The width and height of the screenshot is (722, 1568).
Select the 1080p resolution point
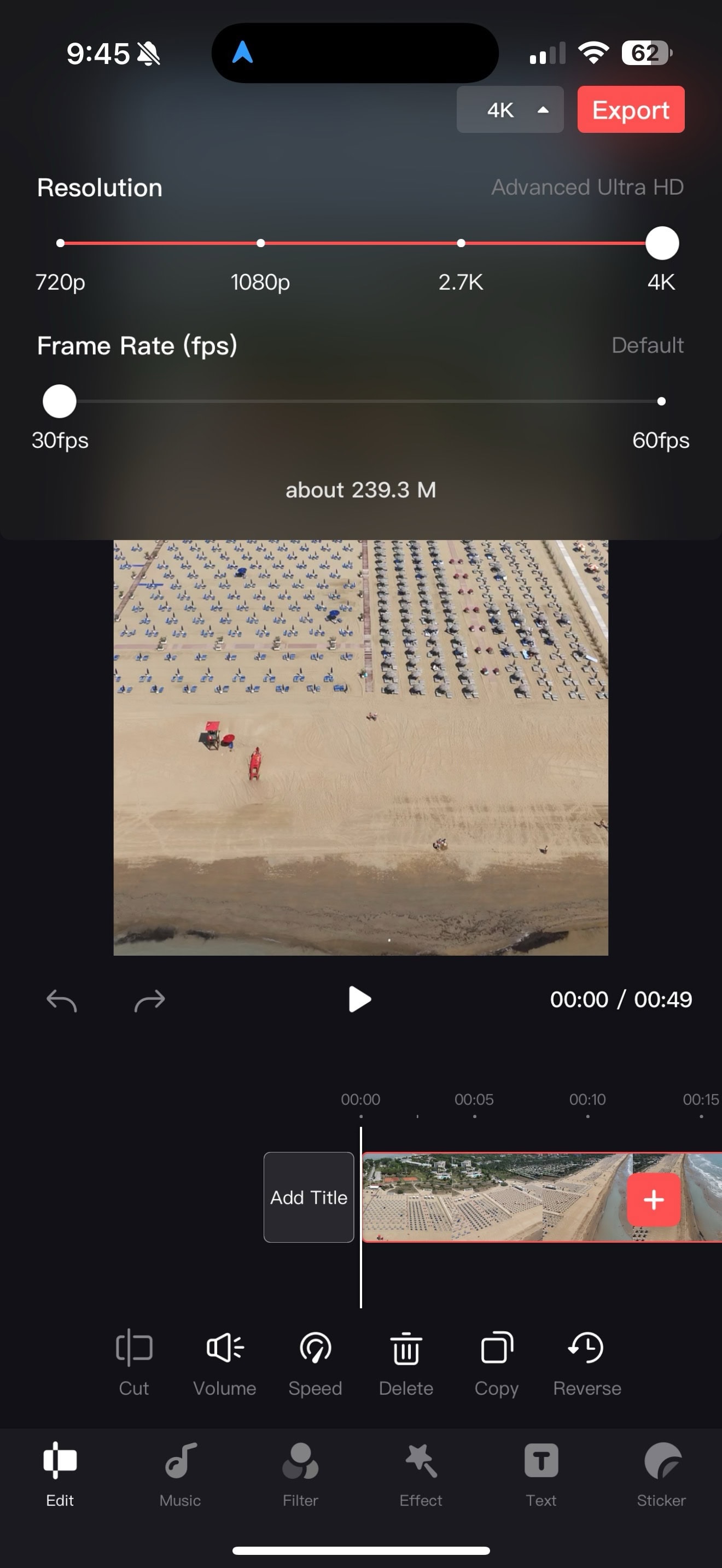click(x=260, y=243)
